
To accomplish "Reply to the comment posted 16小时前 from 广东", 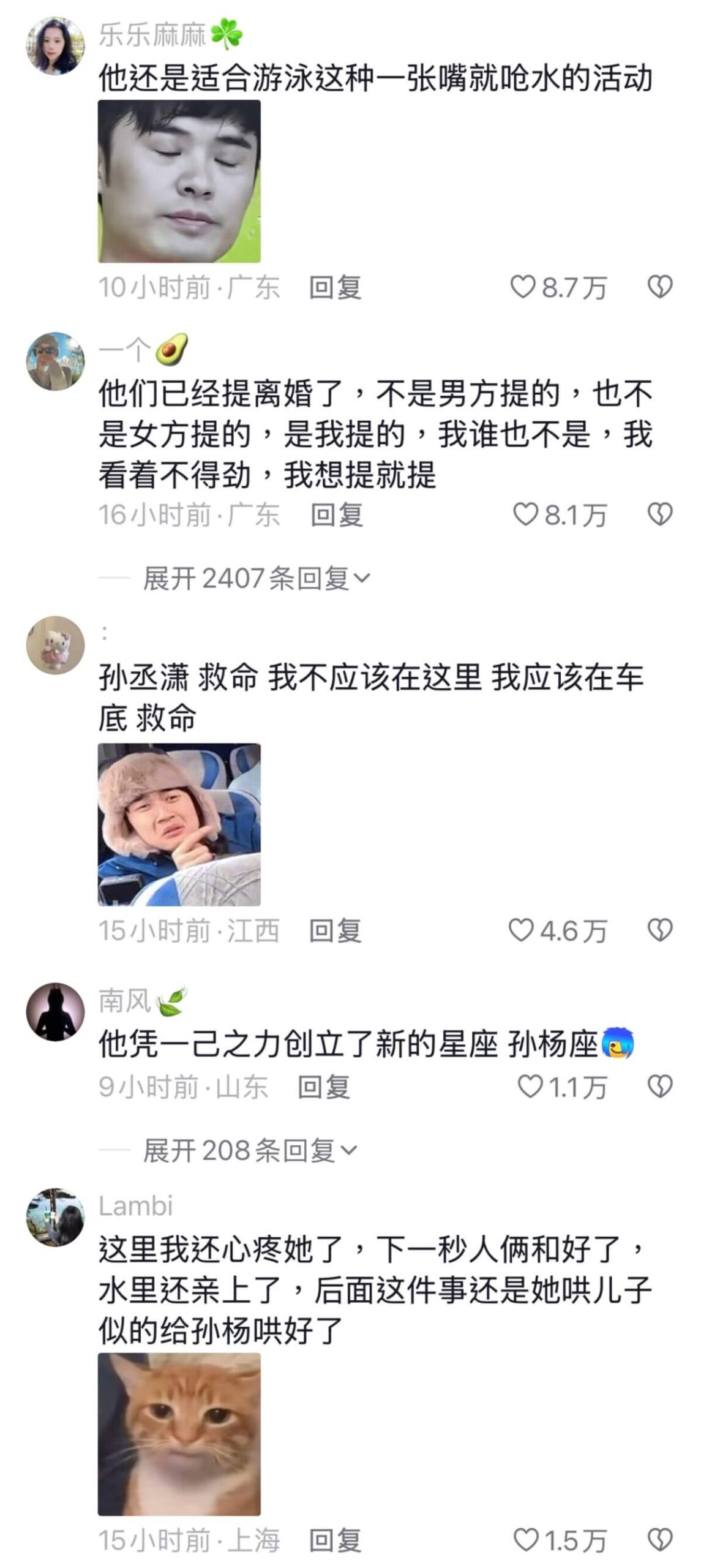I will pyautogui.click(x=336, y=514).
